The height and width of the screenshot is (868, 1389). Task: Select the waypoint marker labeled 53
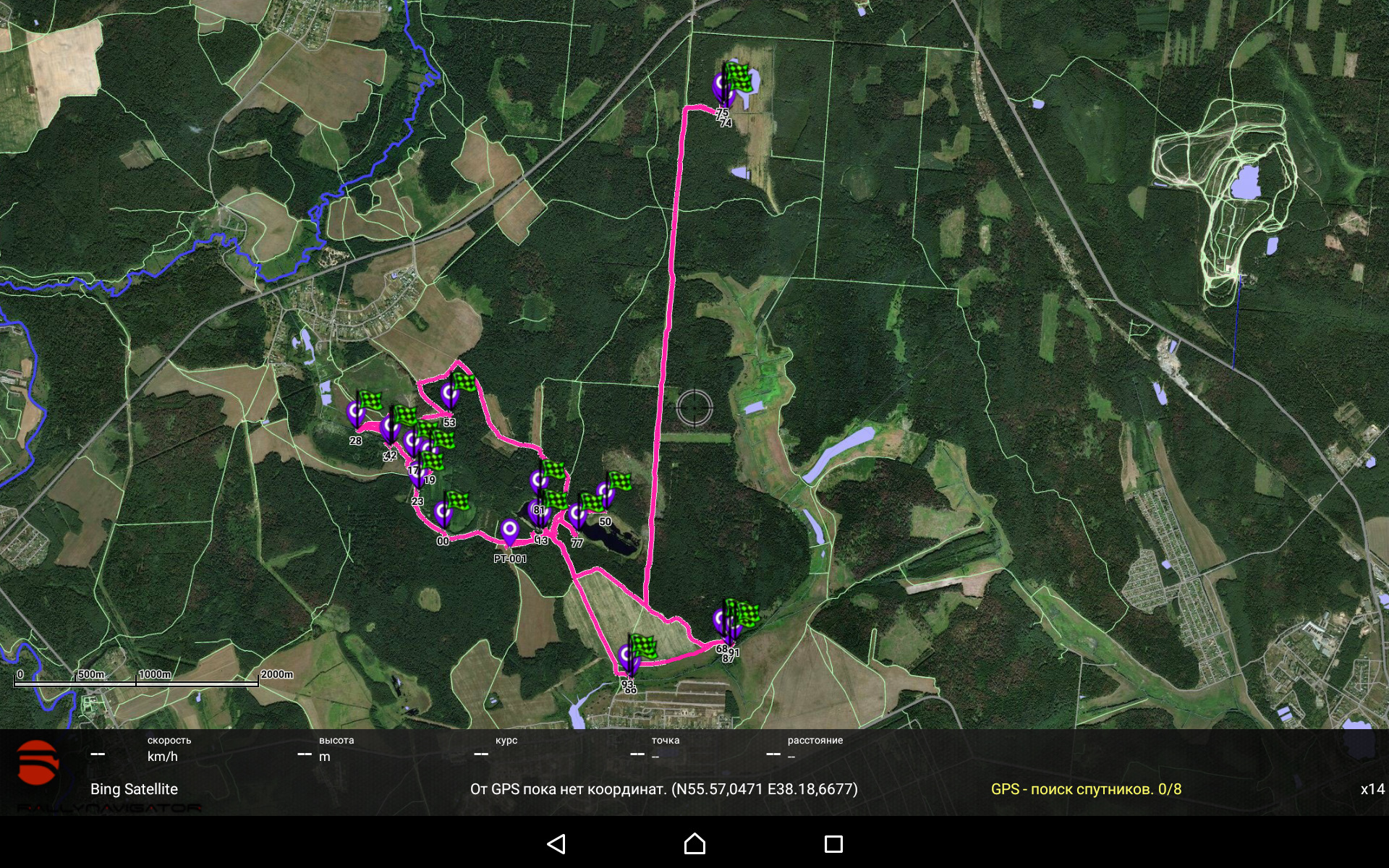(449, 396)
